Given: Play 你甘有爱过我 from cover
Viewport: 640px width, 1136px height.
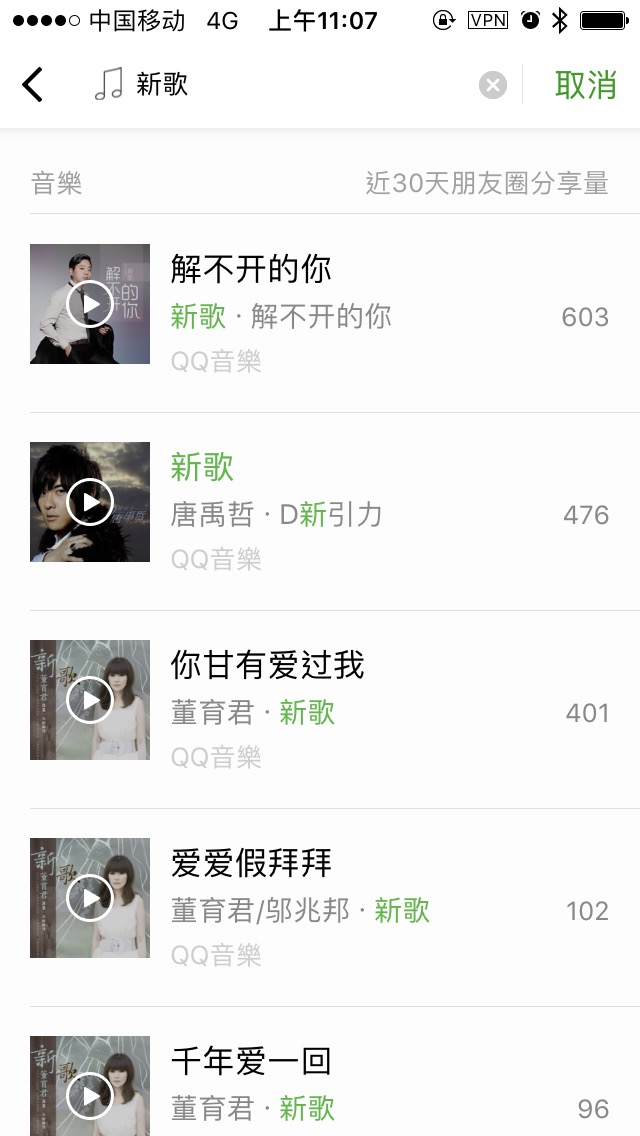Looking at the screenshot, I should (x=90, y=700).
